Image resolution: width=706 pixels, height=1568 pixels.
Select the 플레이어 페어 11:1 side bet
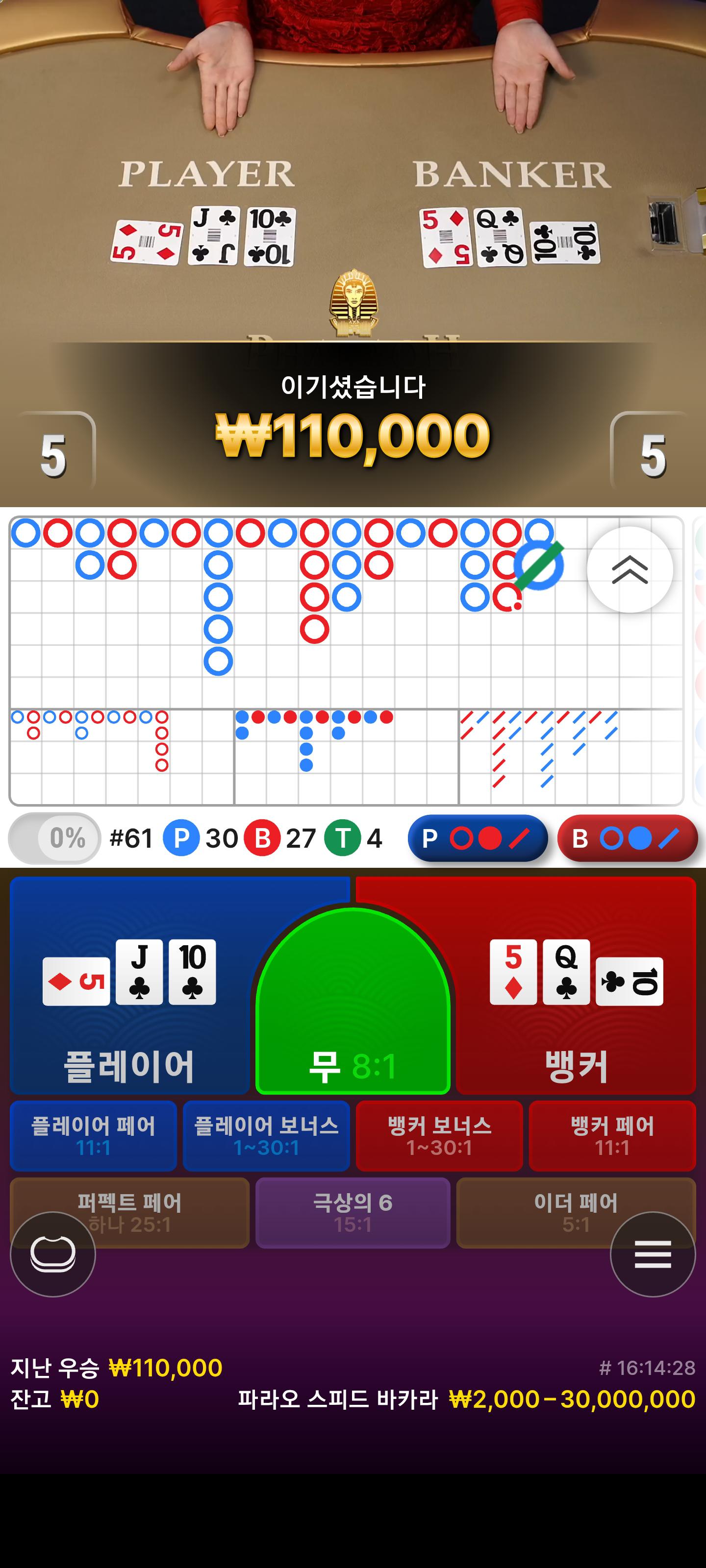coord(93,1136)
